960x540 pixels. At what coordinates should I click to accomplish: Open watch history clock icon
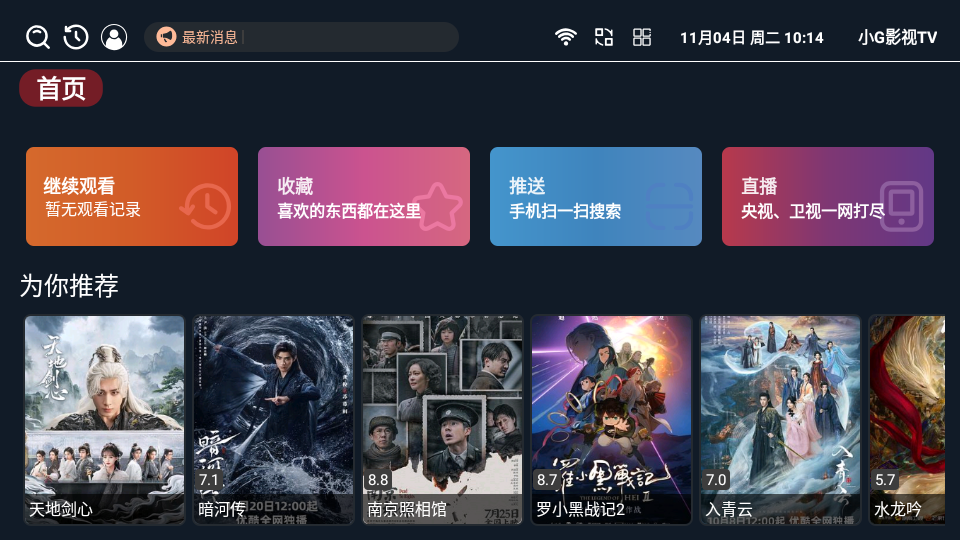pos(76,37)
